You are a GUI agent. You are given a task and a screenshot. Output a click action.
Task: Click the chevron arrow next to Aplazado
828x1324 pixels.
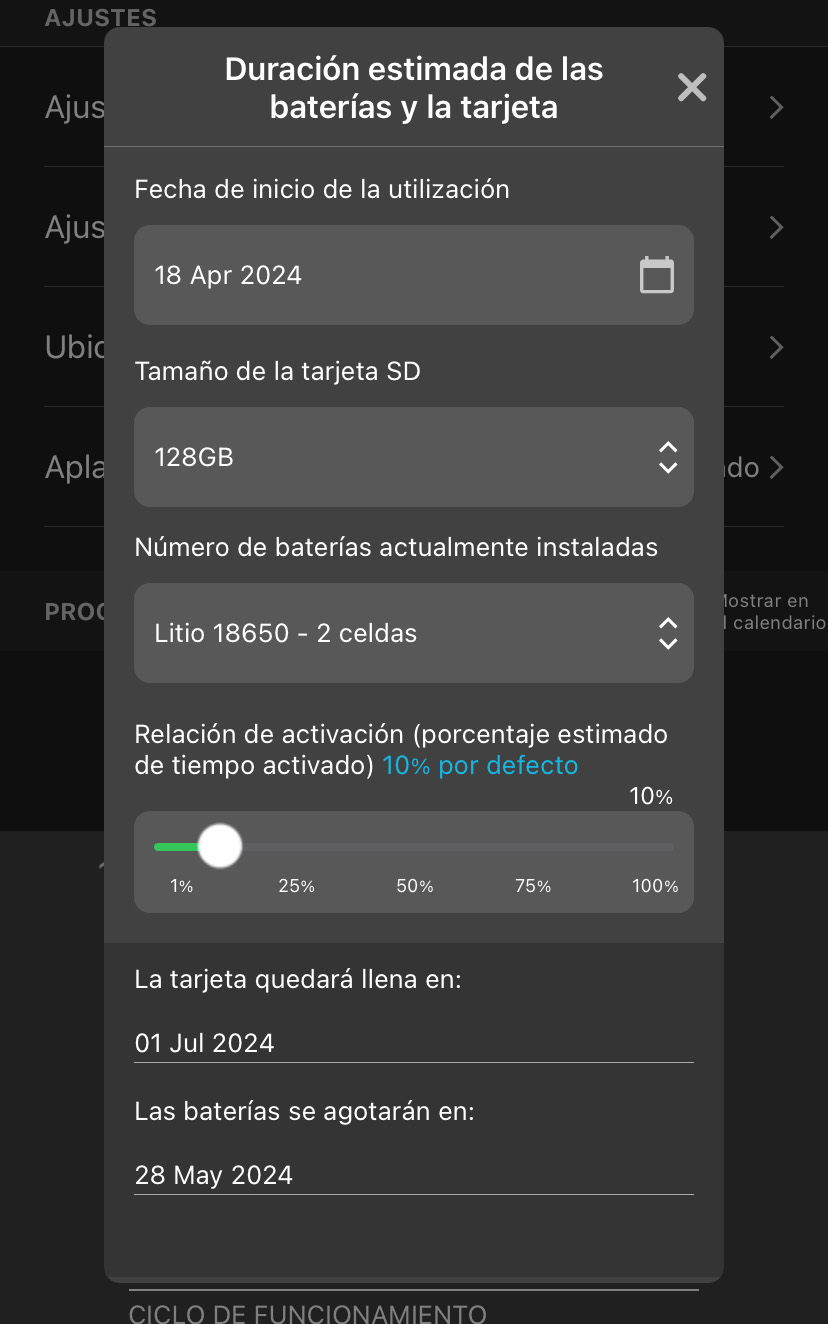(x=776, y=467)
